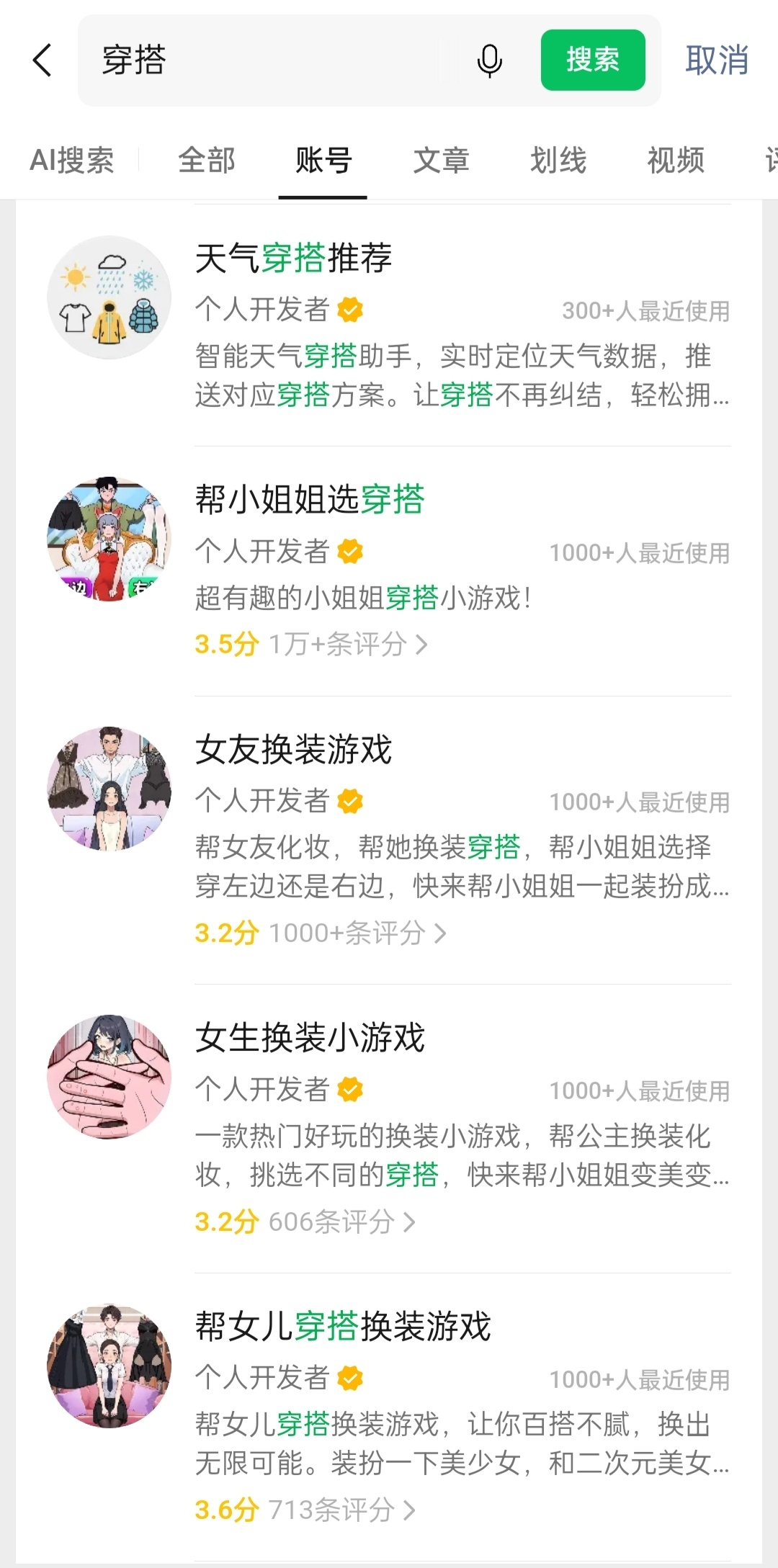Viewport: 778px width, 1568px height.
Task: Click the verified badge beside 帮小姐姐选穿搭 developer
Action: (x=352, y=552)
